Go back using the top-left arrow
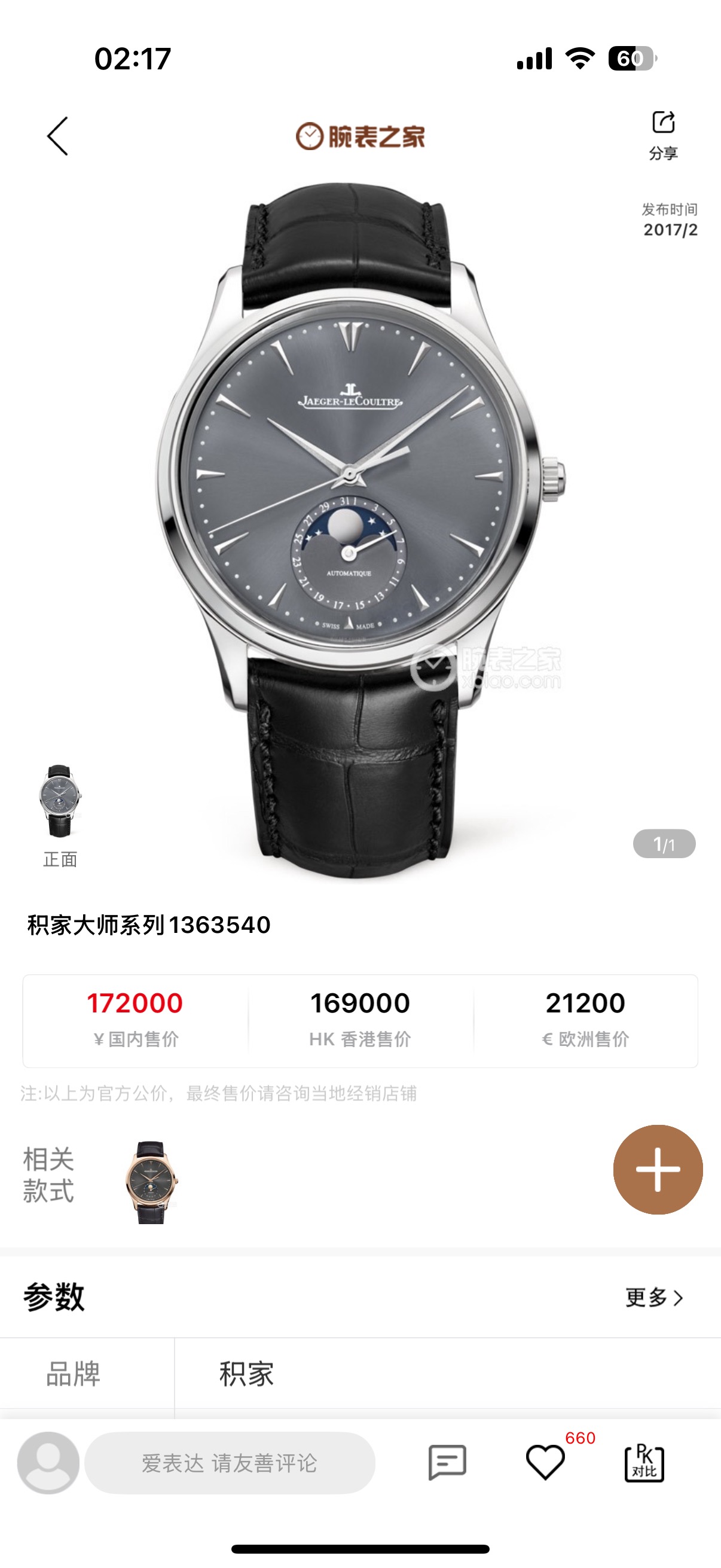Viewport: 721px width, 1568px height. tap(58, 136)
